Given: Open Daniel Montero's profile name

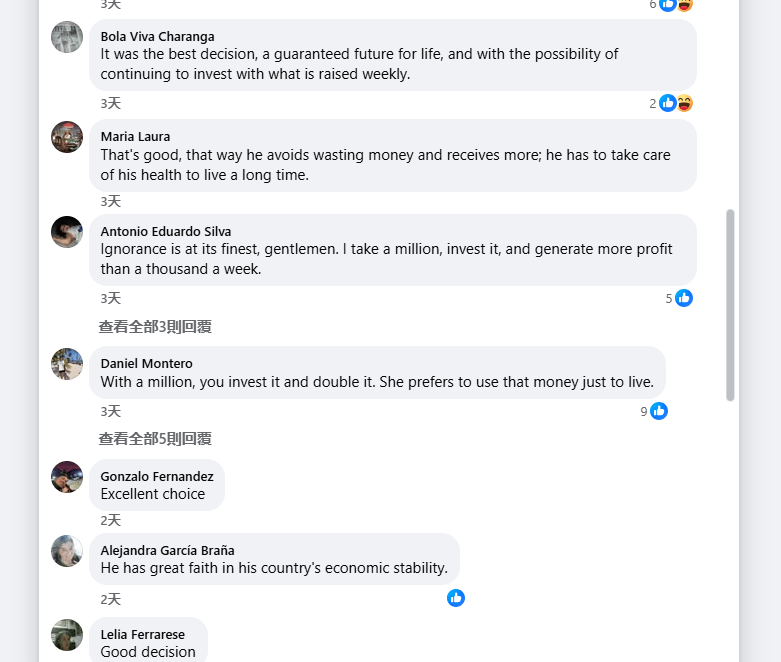Looking at the screenshot, I should coord(146,363).
